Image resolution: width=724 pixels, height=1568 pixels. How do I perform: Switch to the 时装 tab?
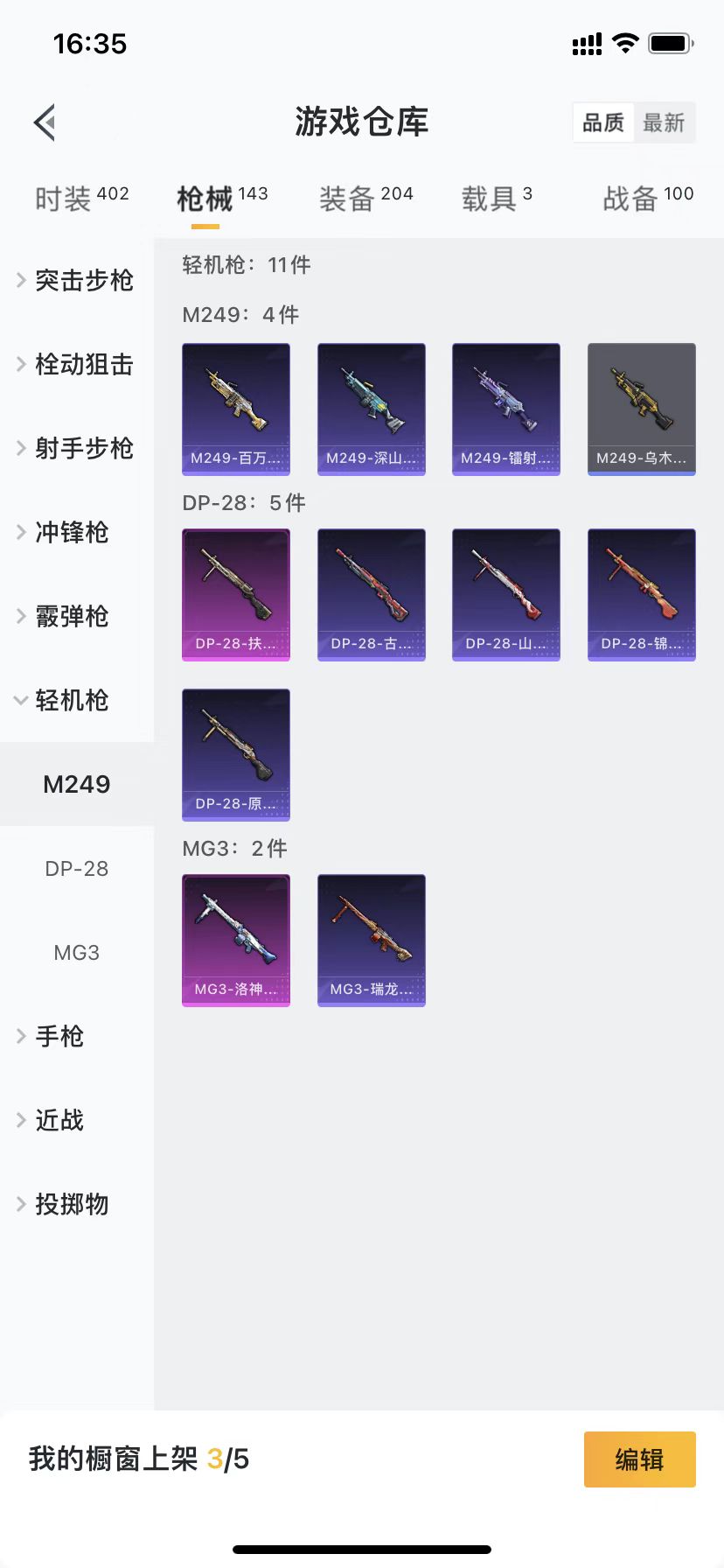coord(81,199)
